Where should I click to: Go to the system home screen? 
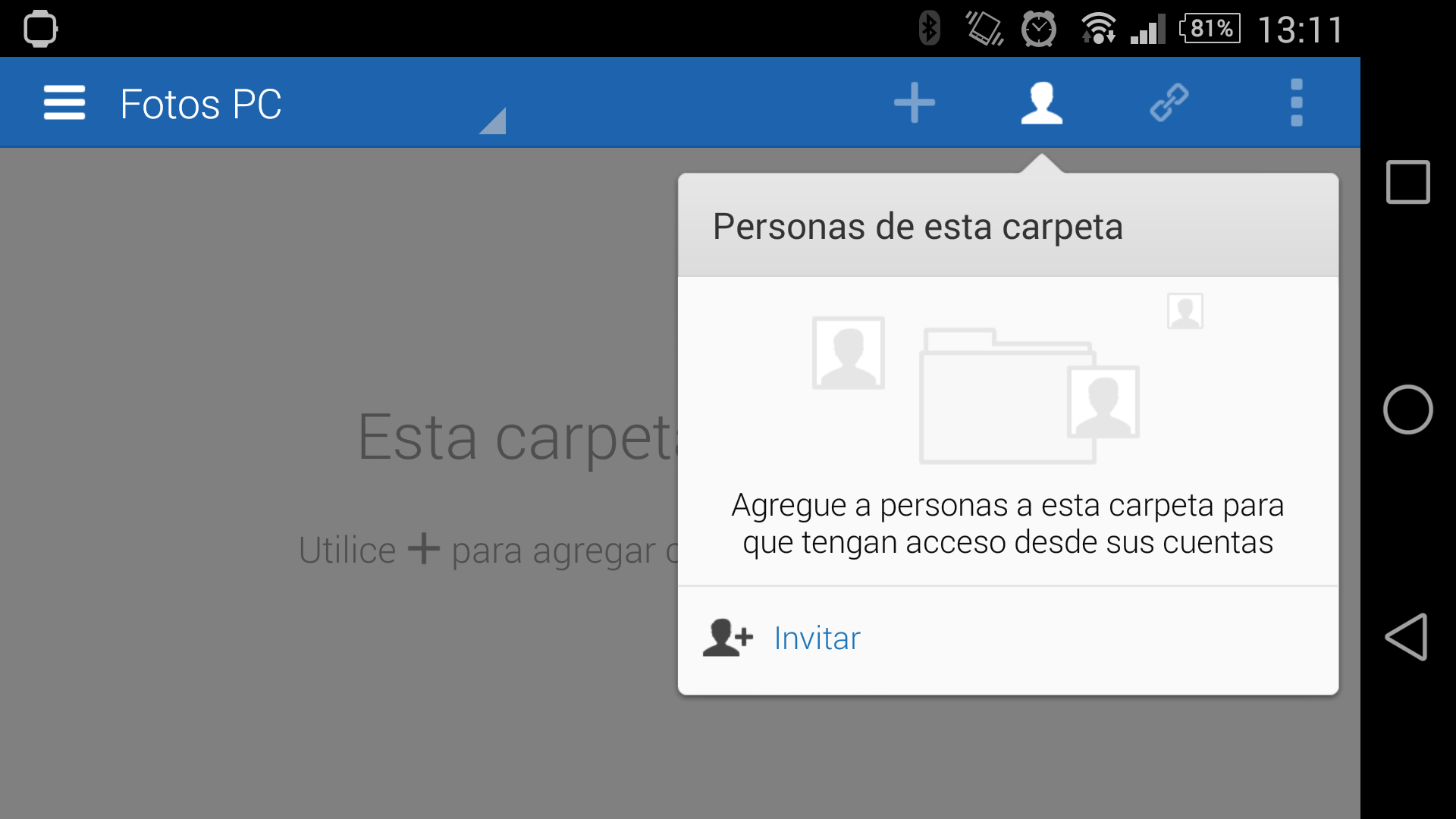pos(1407,409)
